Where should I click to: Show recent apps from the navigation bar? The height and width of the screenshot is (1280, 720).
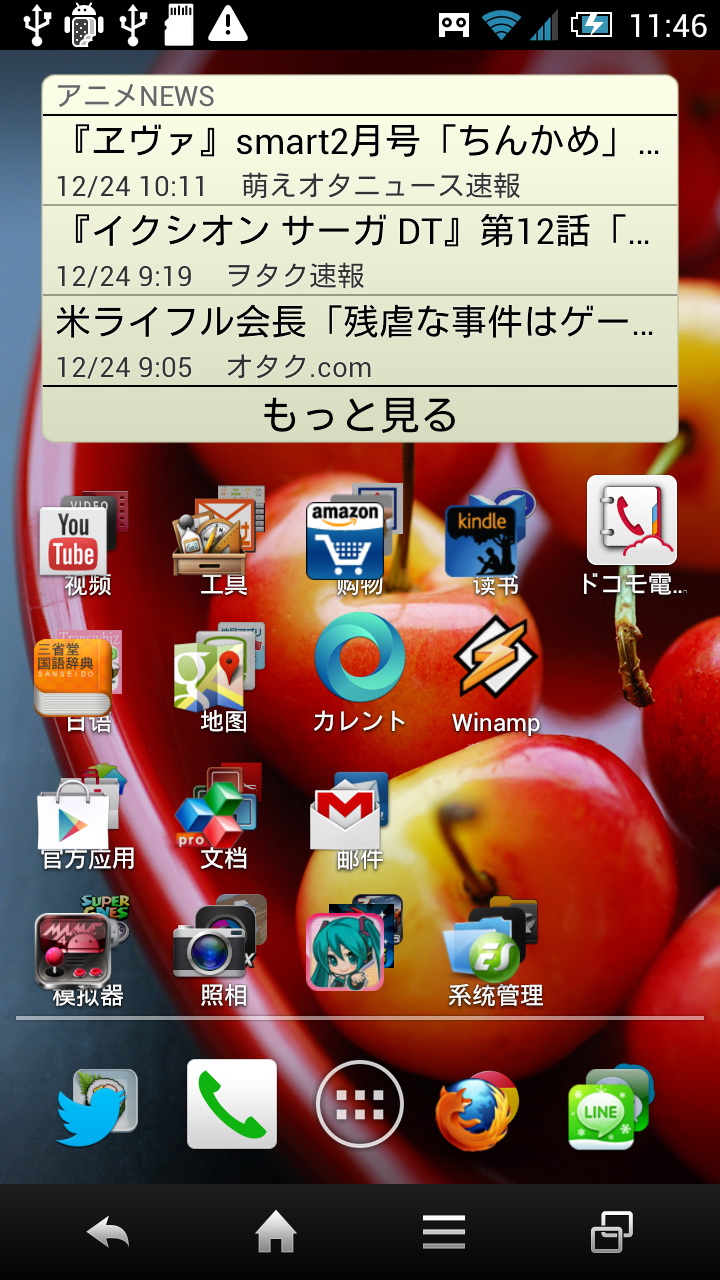611,1233
